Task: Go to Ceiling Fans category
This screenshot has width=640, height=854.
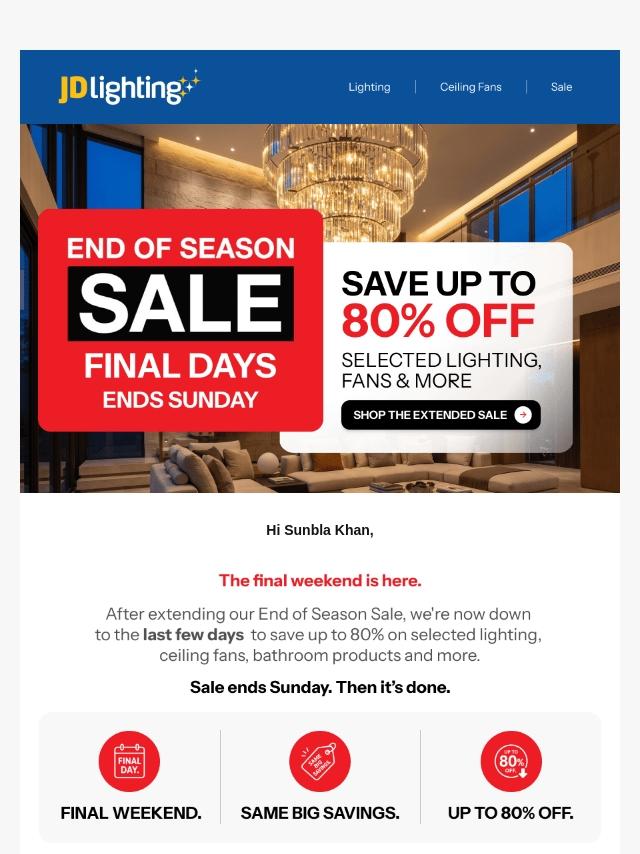Action: (x=471, y=87)
